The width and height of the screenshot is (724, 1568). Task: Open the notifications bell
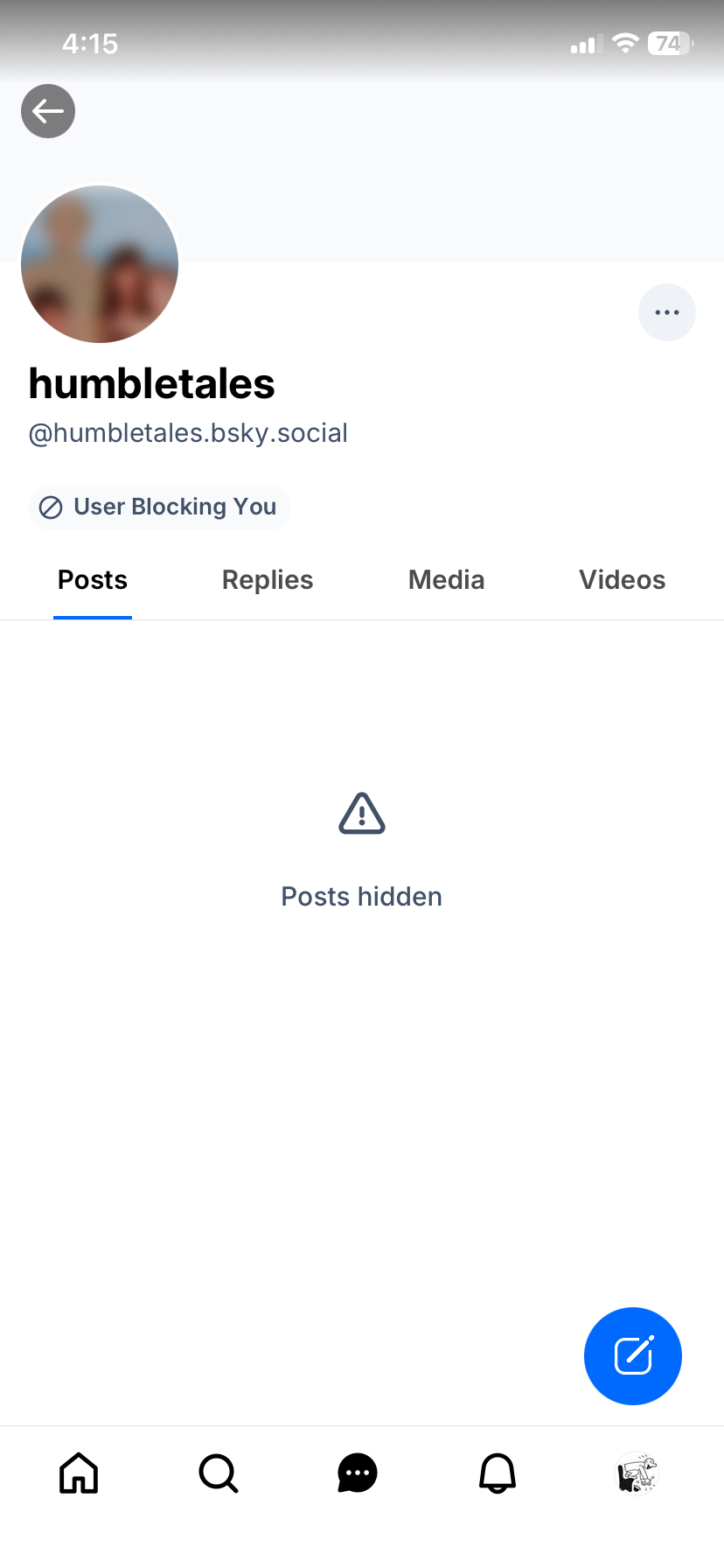point(498,1473)
